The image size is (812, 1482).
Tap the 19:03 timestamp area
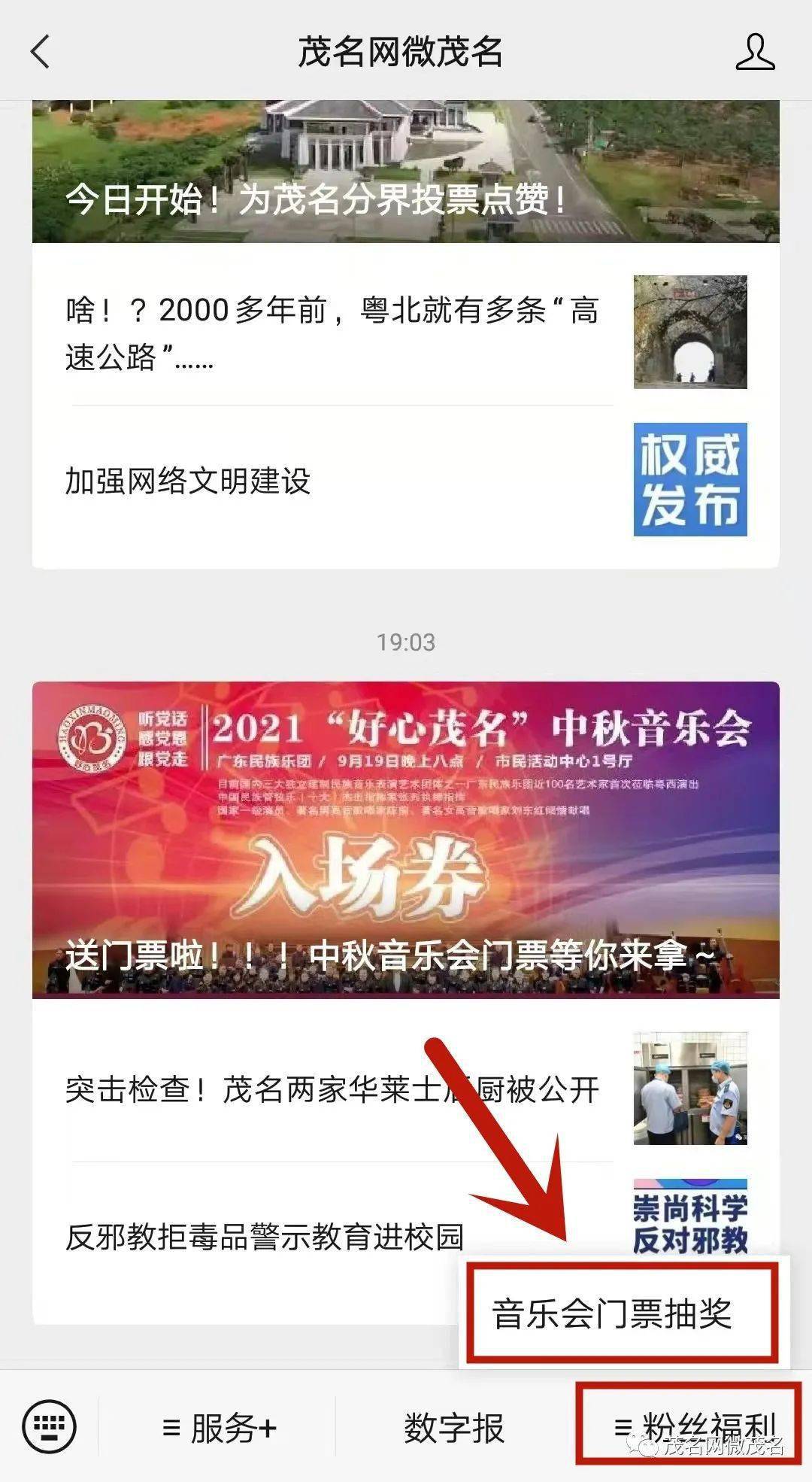coord(406,641)
